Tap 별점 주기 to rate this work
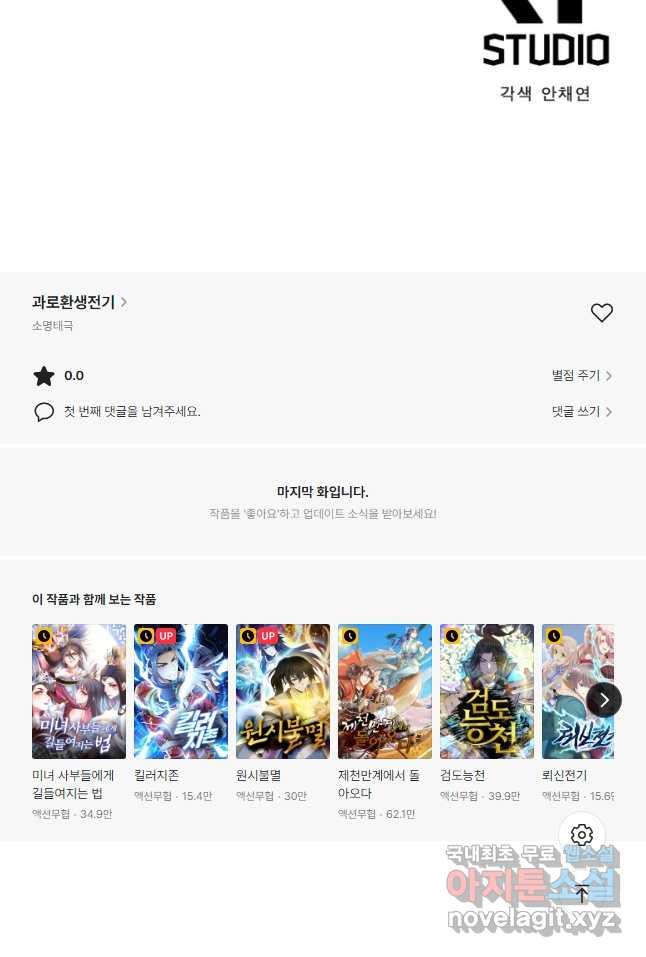The width and height of the screenshot is (646, 957). [x=581, y=376]
